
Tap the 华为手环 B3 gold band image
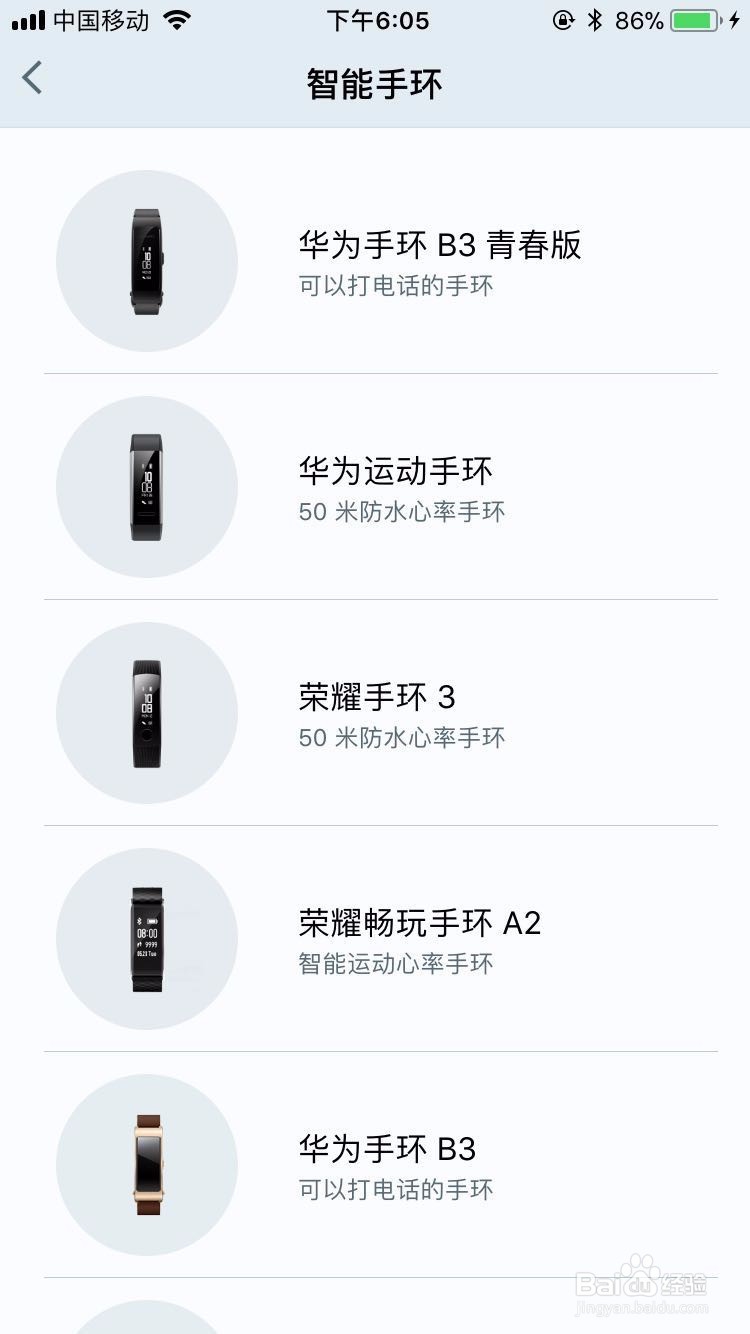(x=146, y=1164)
